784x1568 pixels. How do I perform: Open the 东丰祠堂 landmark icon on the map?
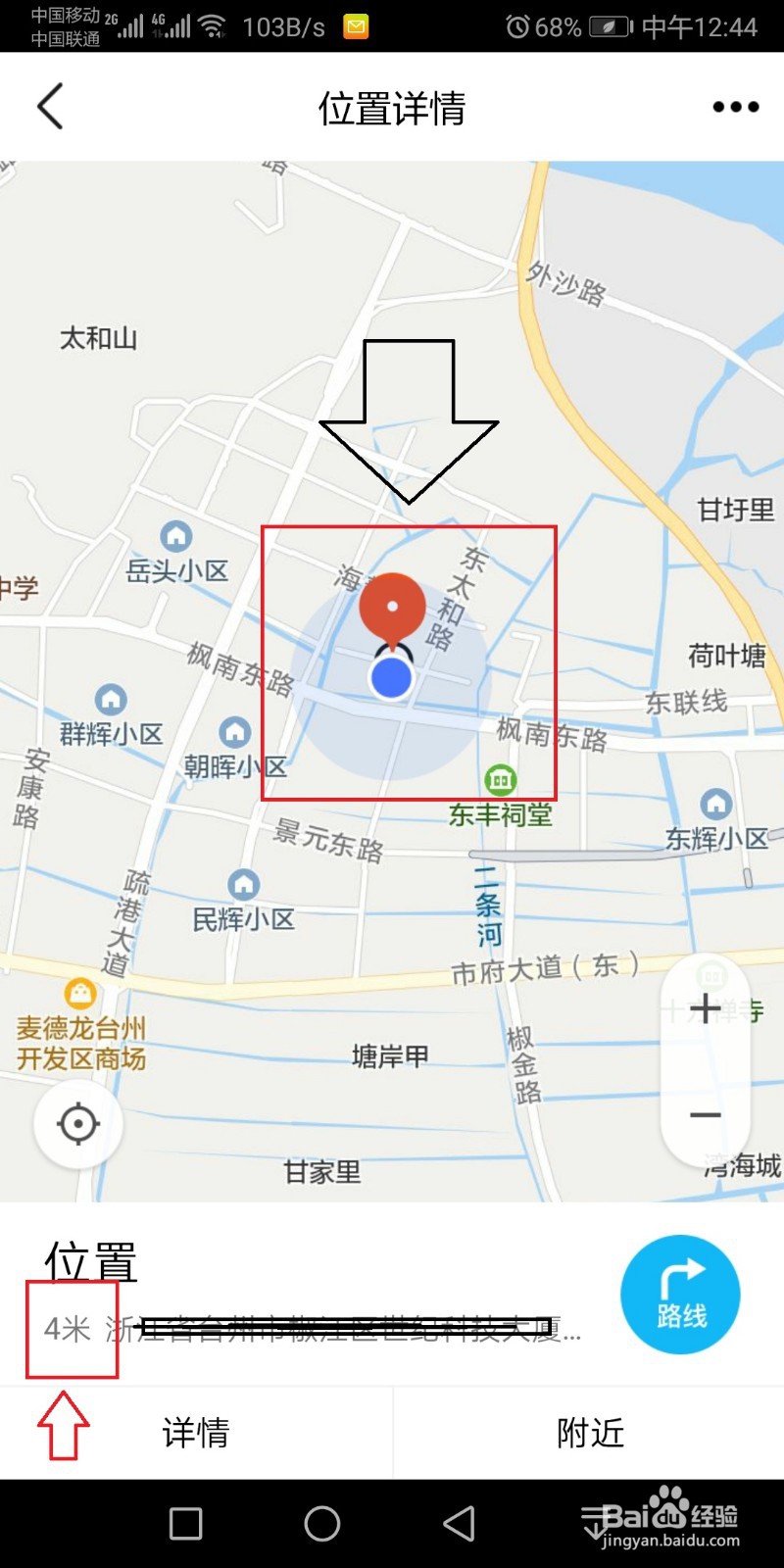pyautogui.click(x=501, y=779)
